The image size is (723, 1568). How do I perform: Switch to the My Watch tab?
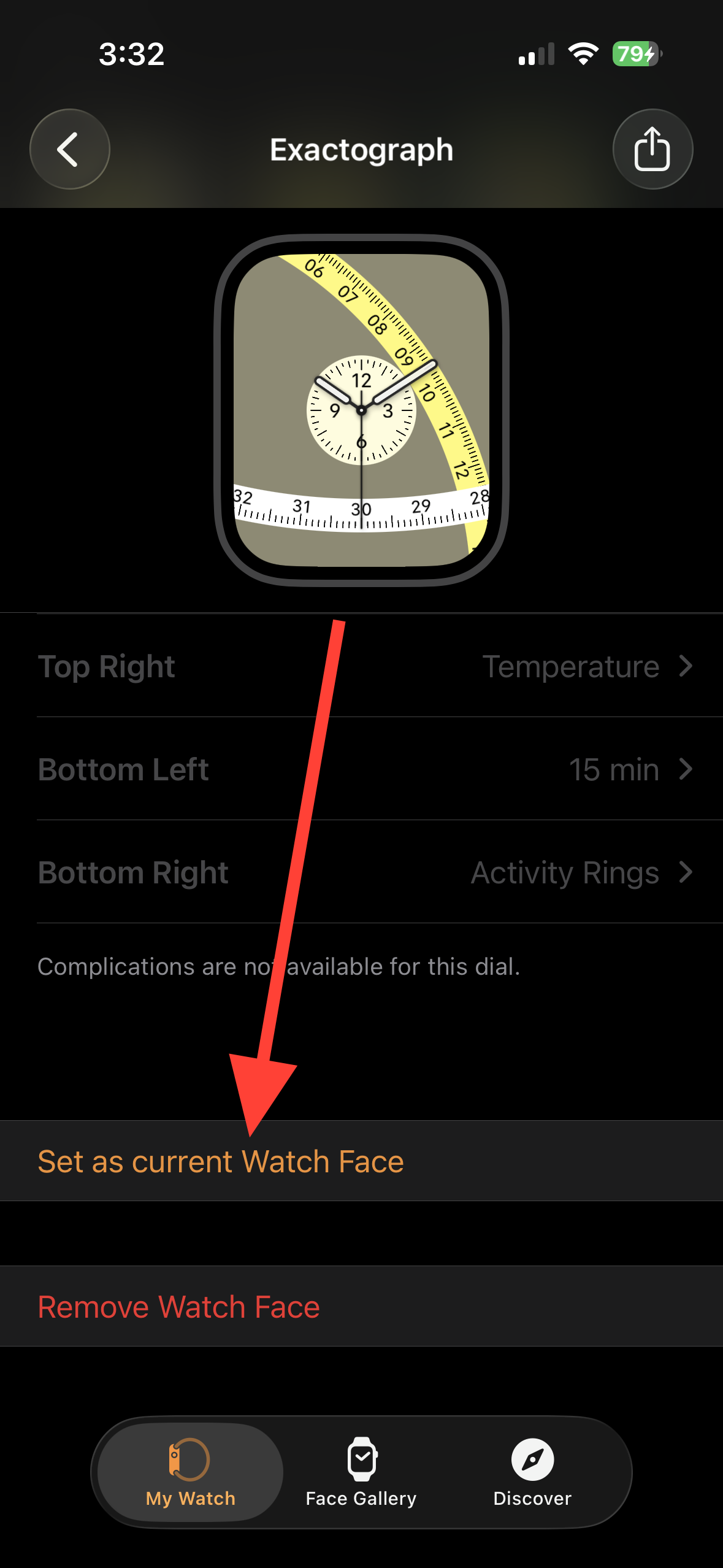(x=190, y=1472)
